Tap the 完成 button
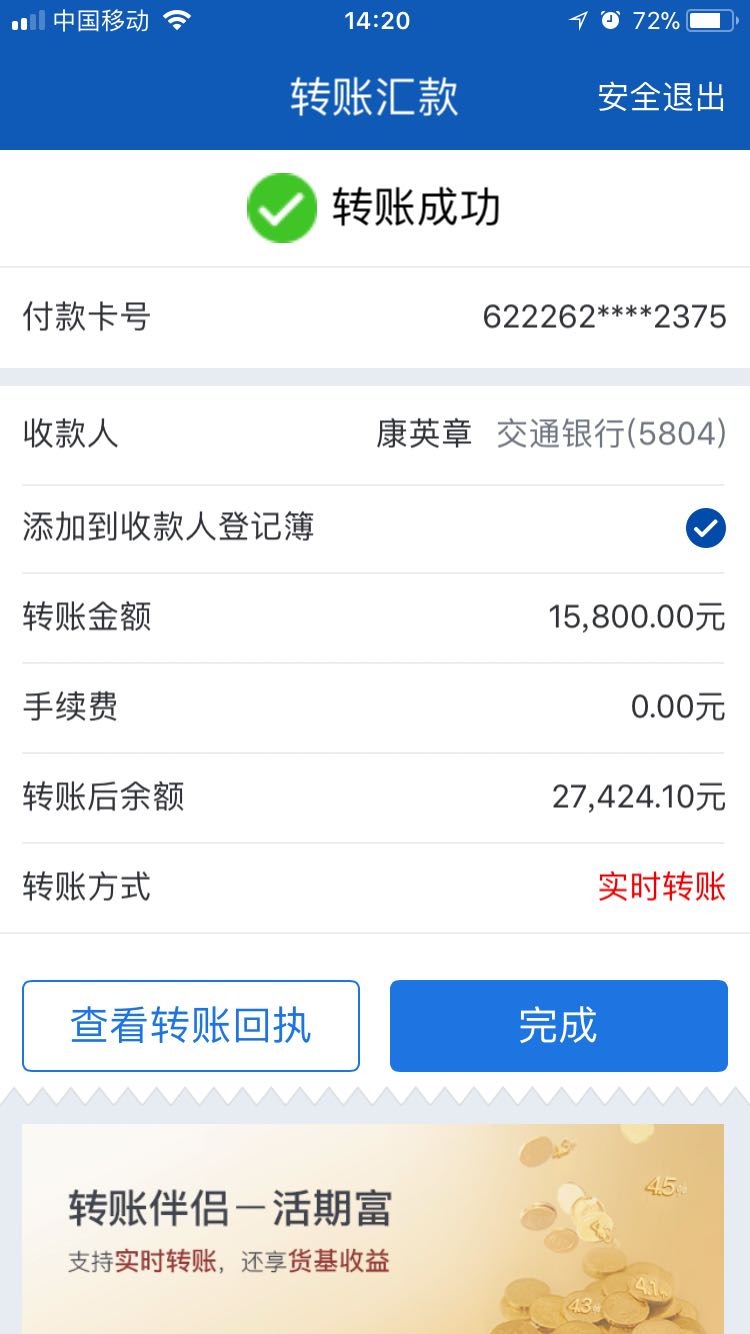Image resolution: width=750 pixels, height=1334 pixels. [558, 1026]
